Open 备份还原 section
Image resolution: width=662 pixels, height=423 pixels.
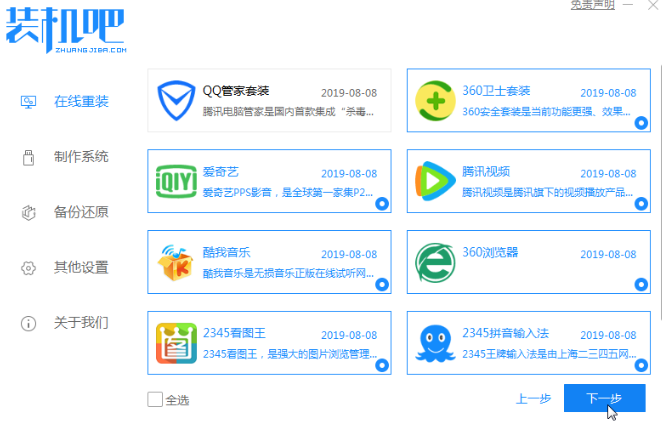[x=80, y=212]
